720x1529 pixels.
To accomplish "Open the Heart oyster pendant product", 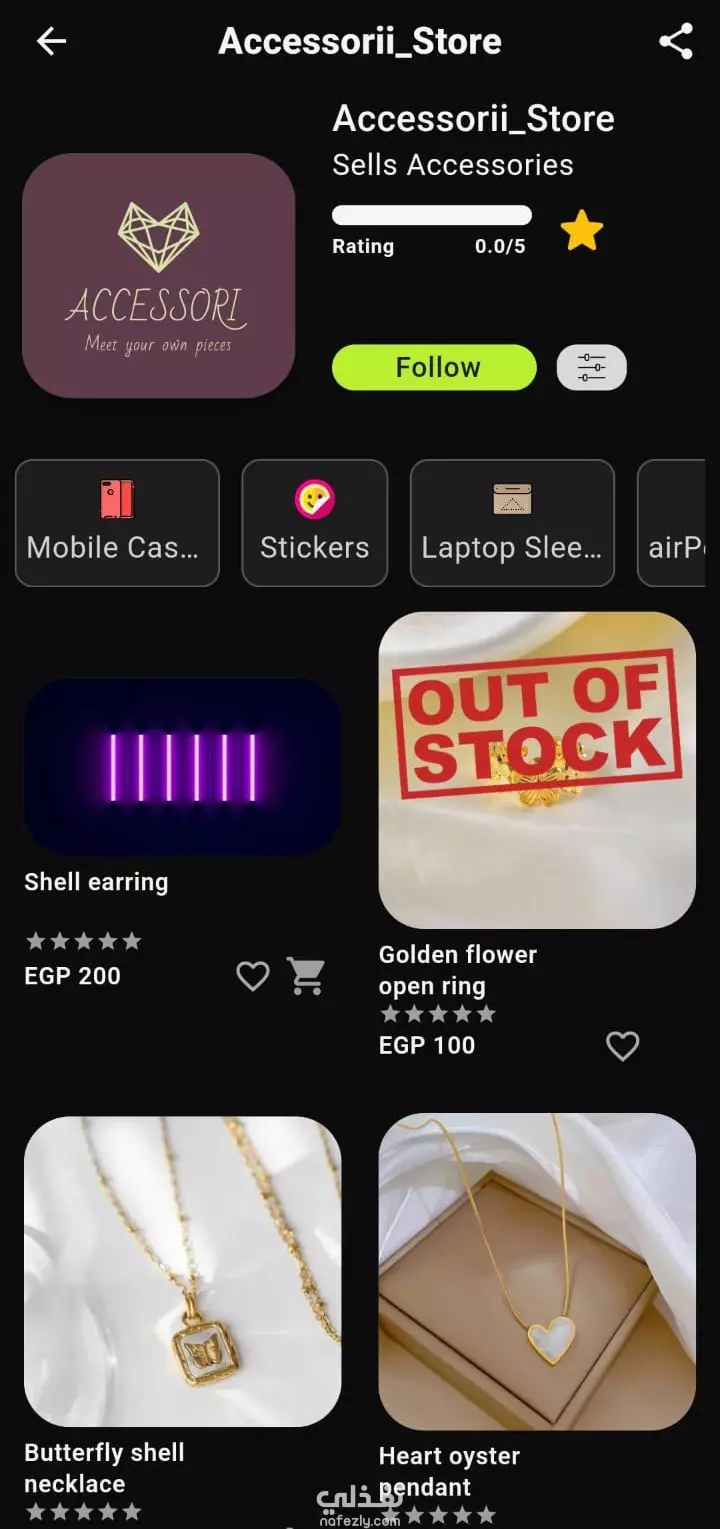I will (x=537, y=1271).
